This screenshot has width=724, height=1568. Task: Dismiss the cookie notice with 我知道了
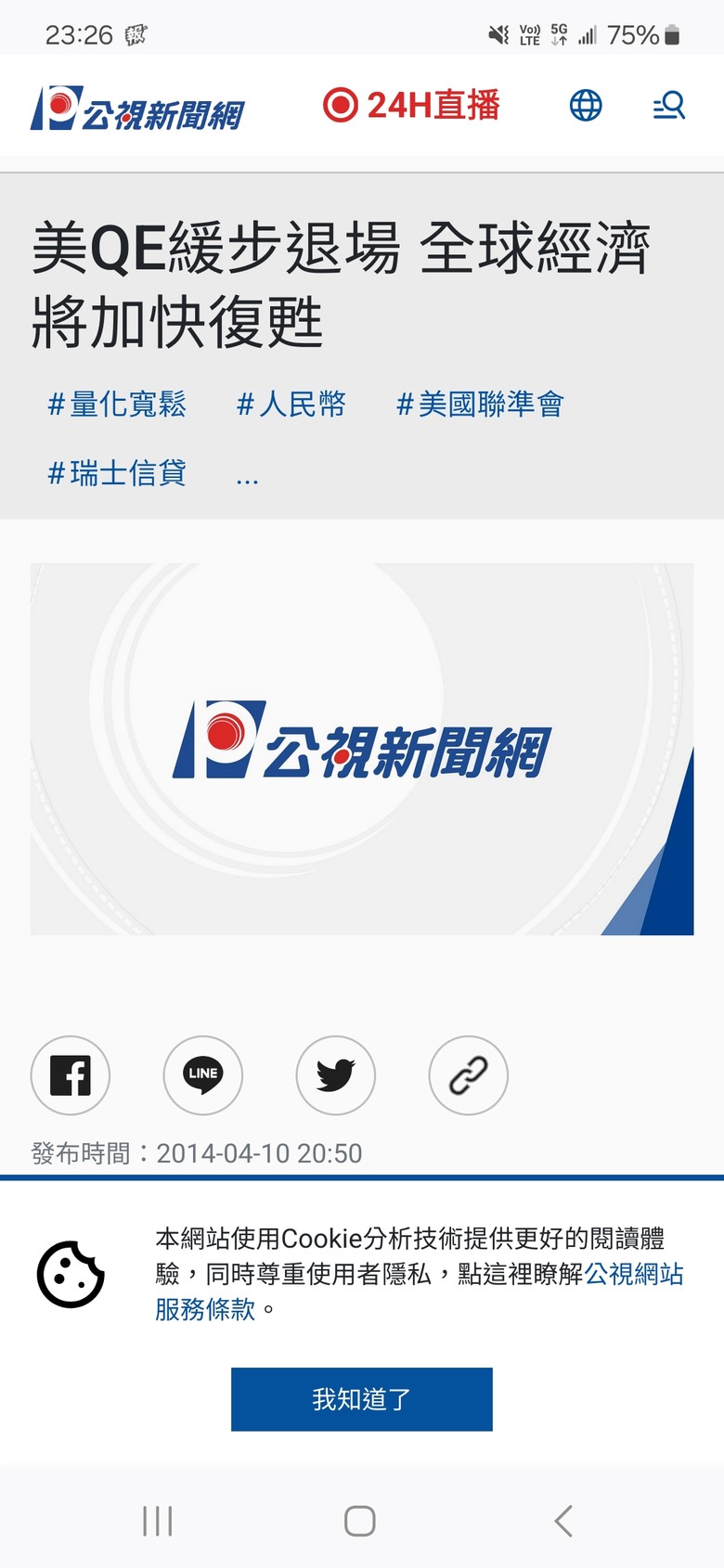click(362, 1399)
